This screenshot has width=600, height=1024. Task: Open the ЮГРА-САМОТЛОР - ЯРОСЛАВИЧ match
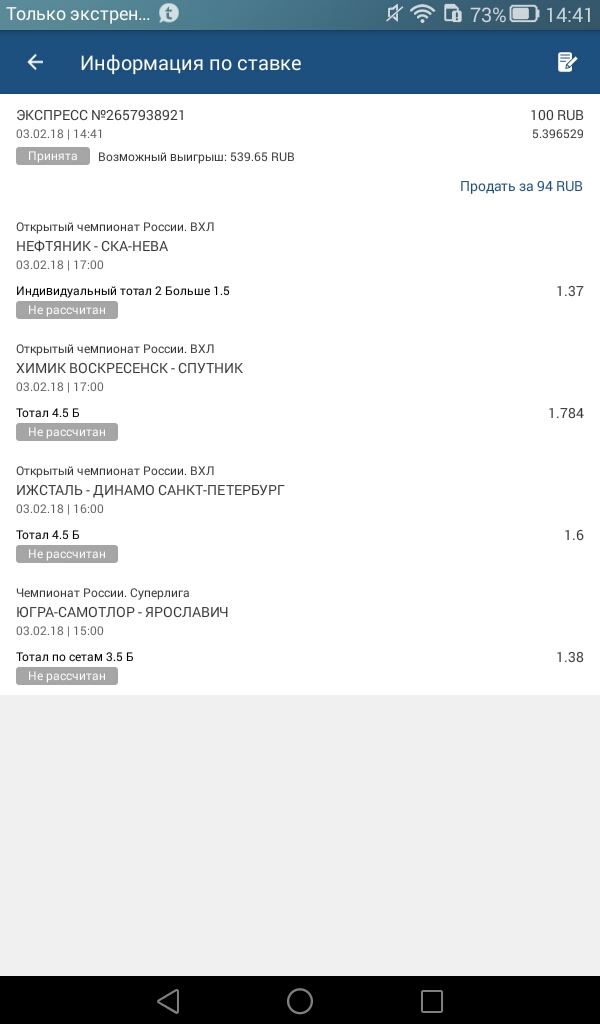click(x=122, y=612)
